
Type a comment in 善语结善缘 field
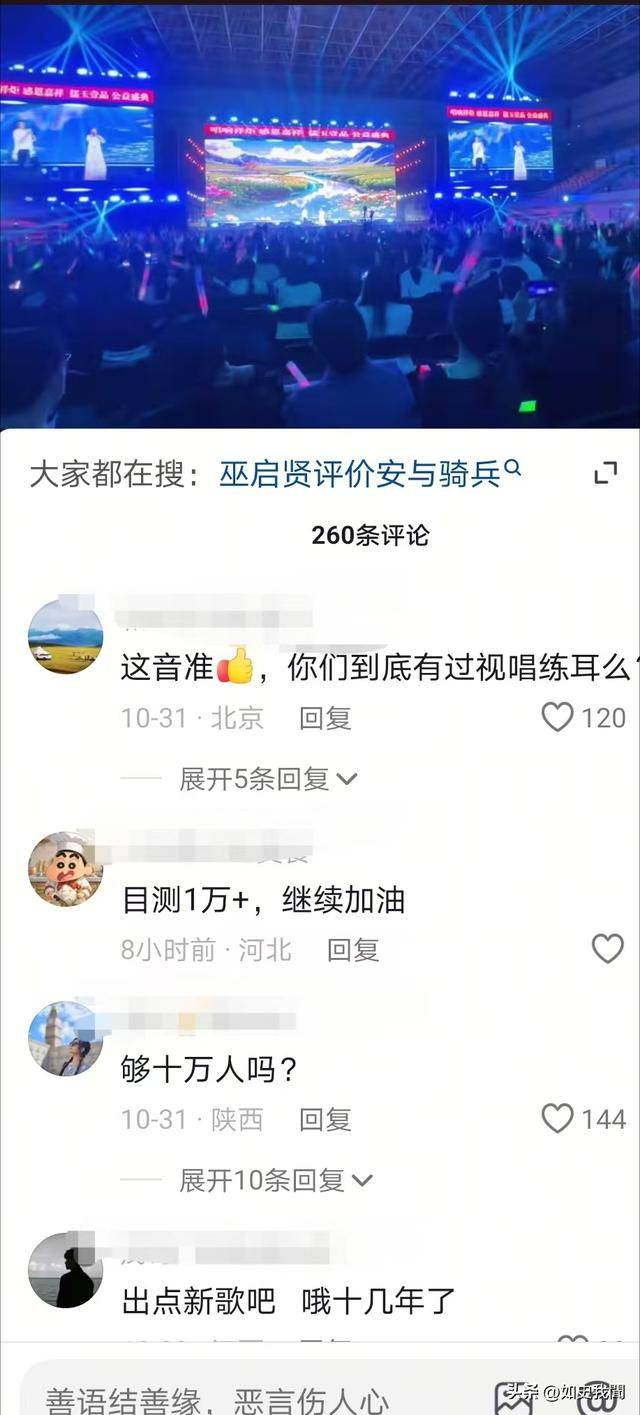coord(220,1397)
